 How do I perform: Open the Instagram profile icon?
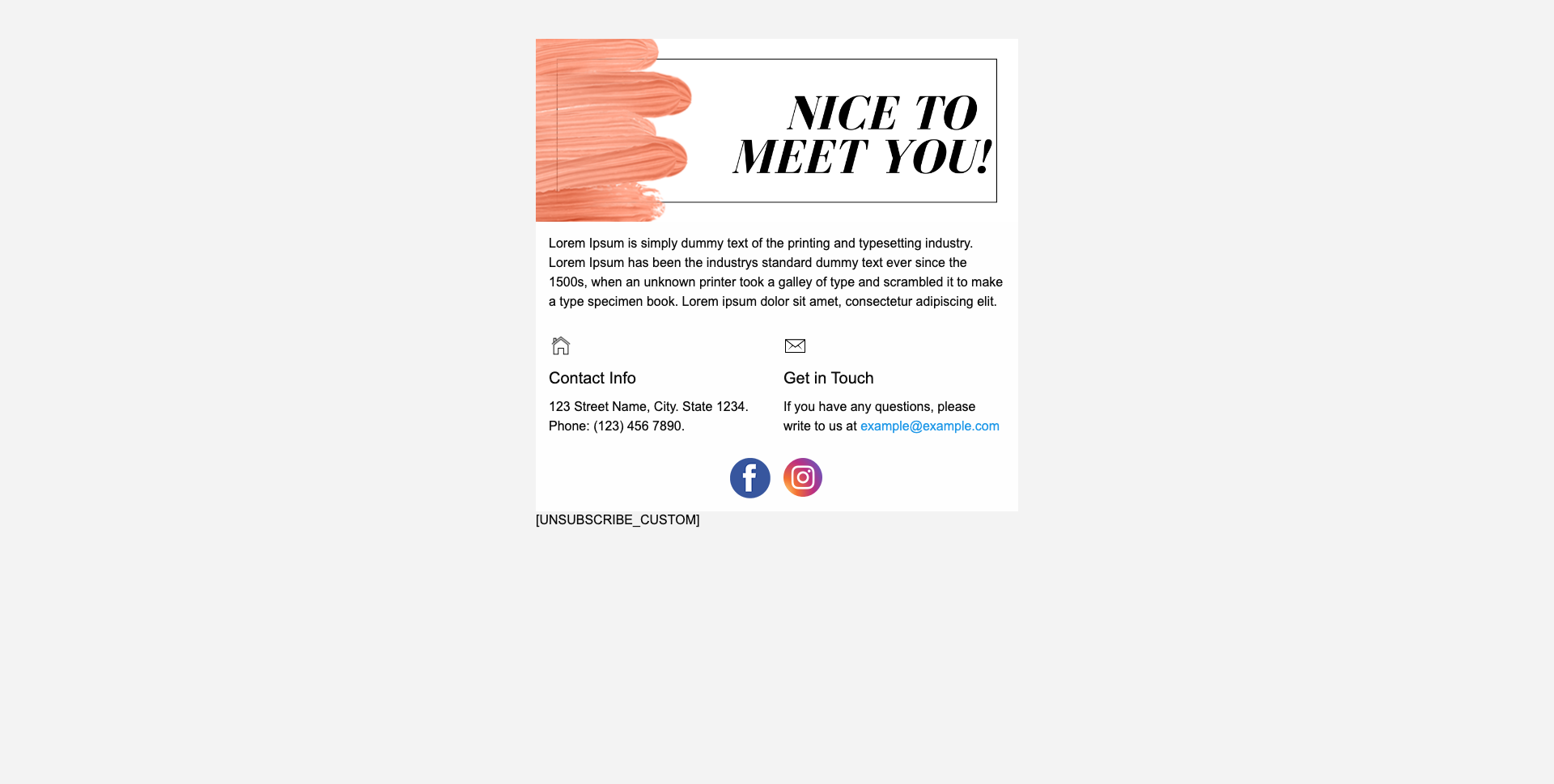[803, 477]
